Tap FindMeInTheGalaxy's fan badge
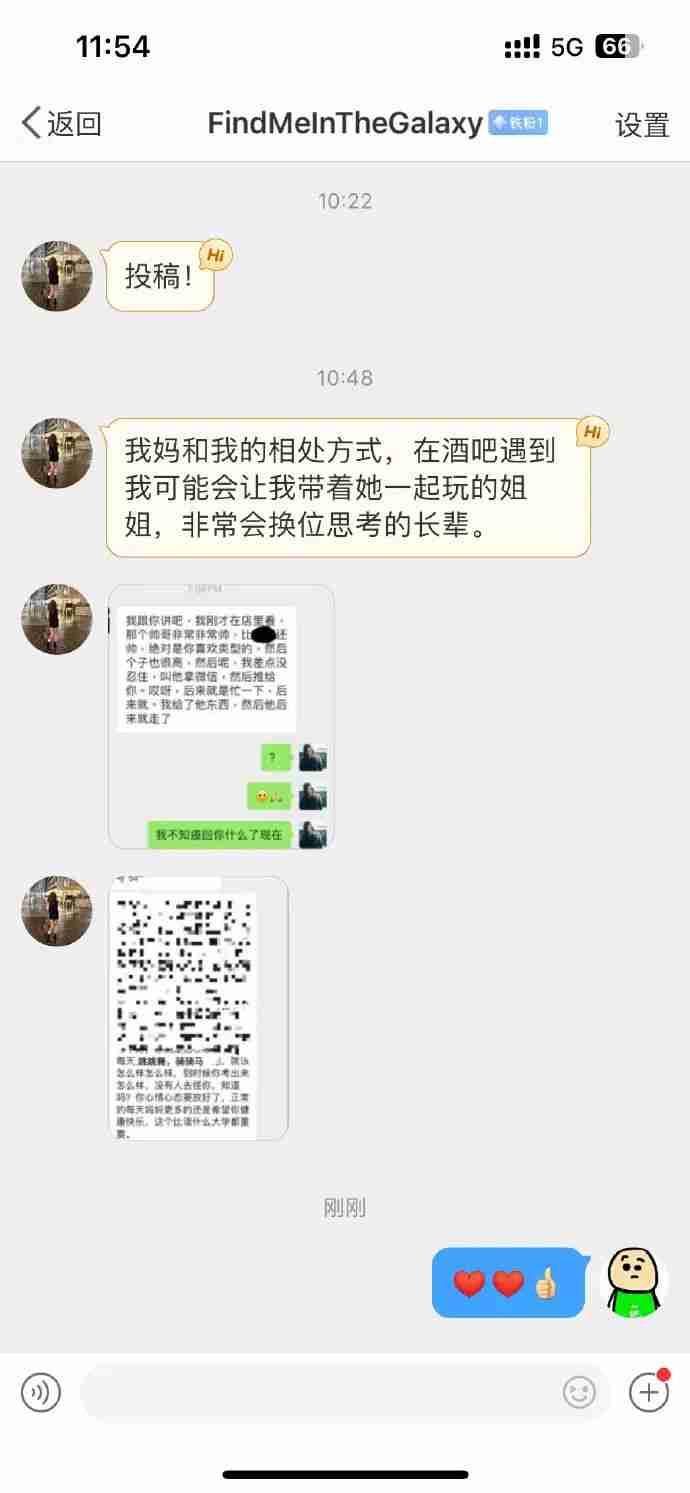This screenshot has height=1493, width=690. (518, 124)
